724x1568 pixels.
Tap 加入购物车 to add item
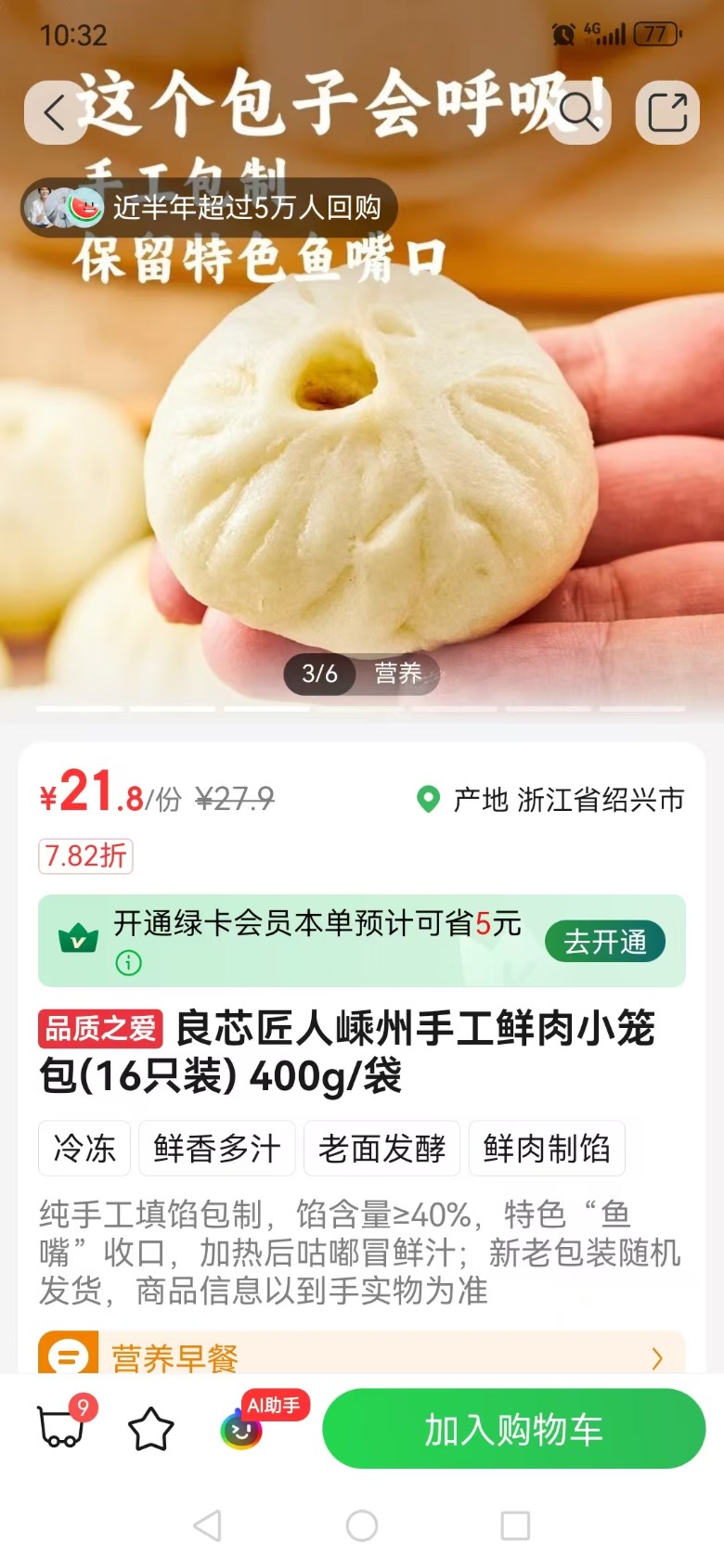(x=513, y=1429)
